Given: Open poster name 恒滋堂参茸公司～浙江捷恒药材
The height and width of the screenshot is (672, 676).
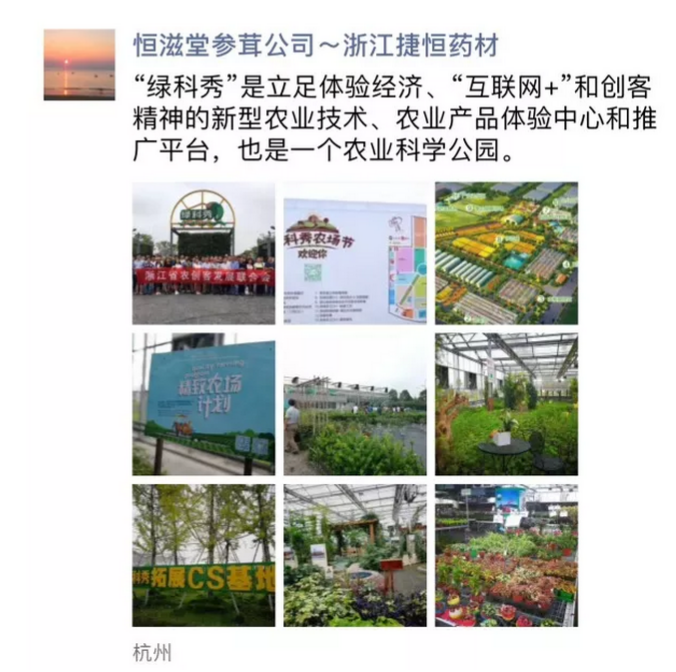Looking at the screenshot, I should pos(316,45).
